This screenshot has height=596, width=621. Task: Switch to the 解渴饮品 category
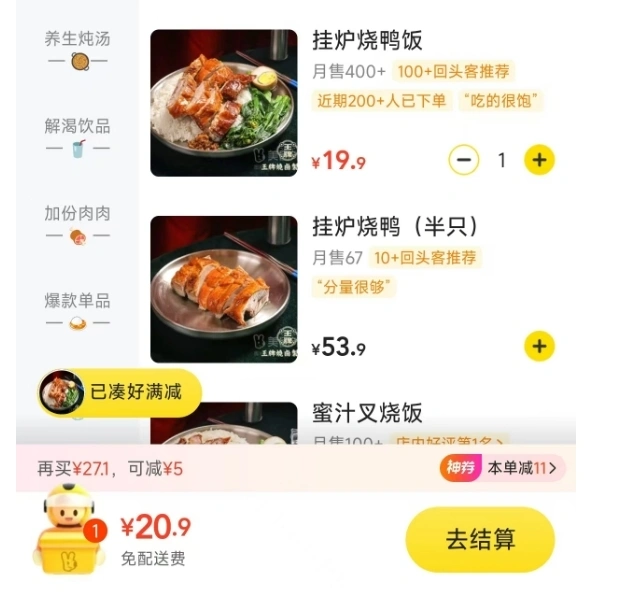tap(77, 136)
